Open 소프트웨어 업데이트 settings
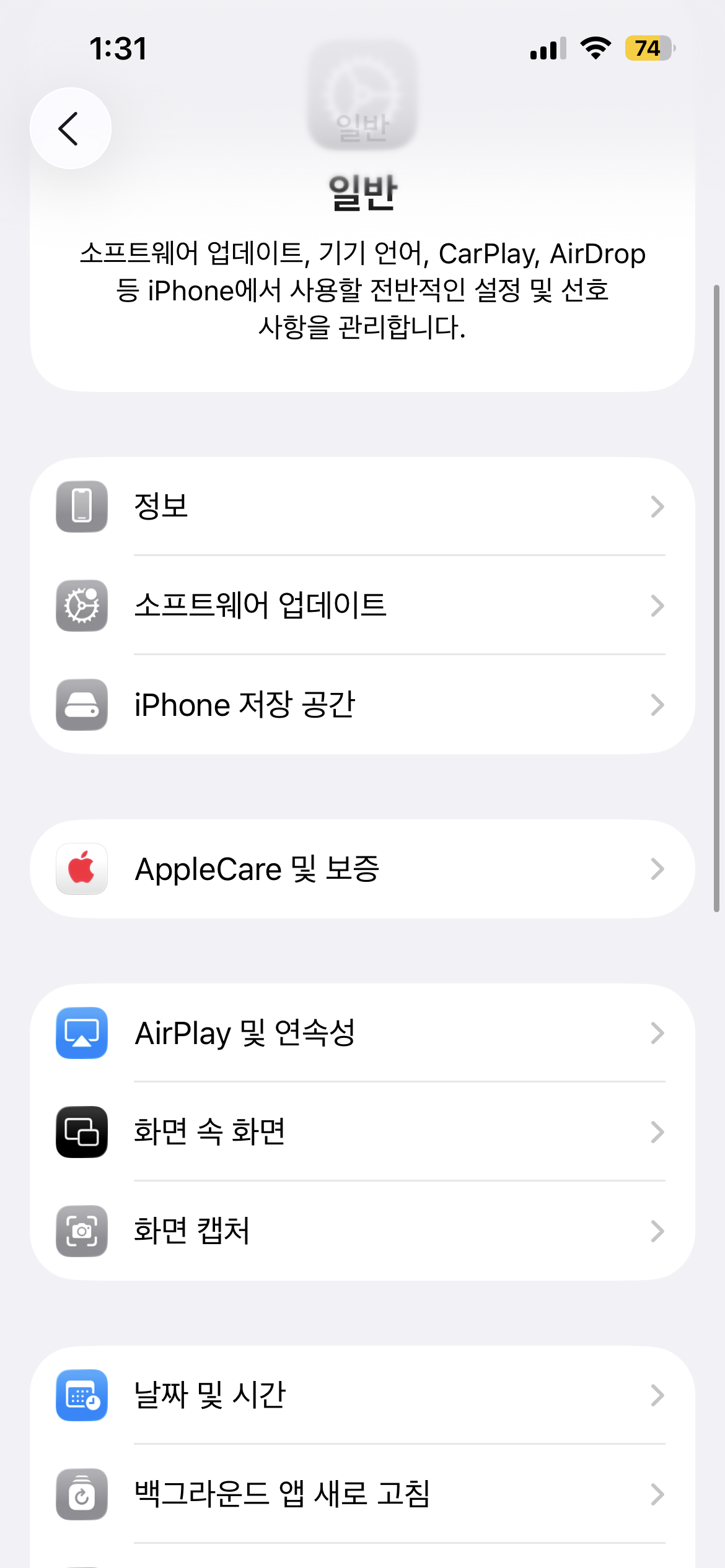This screenshot has width=725, height=1568. [x=362, y=605]
